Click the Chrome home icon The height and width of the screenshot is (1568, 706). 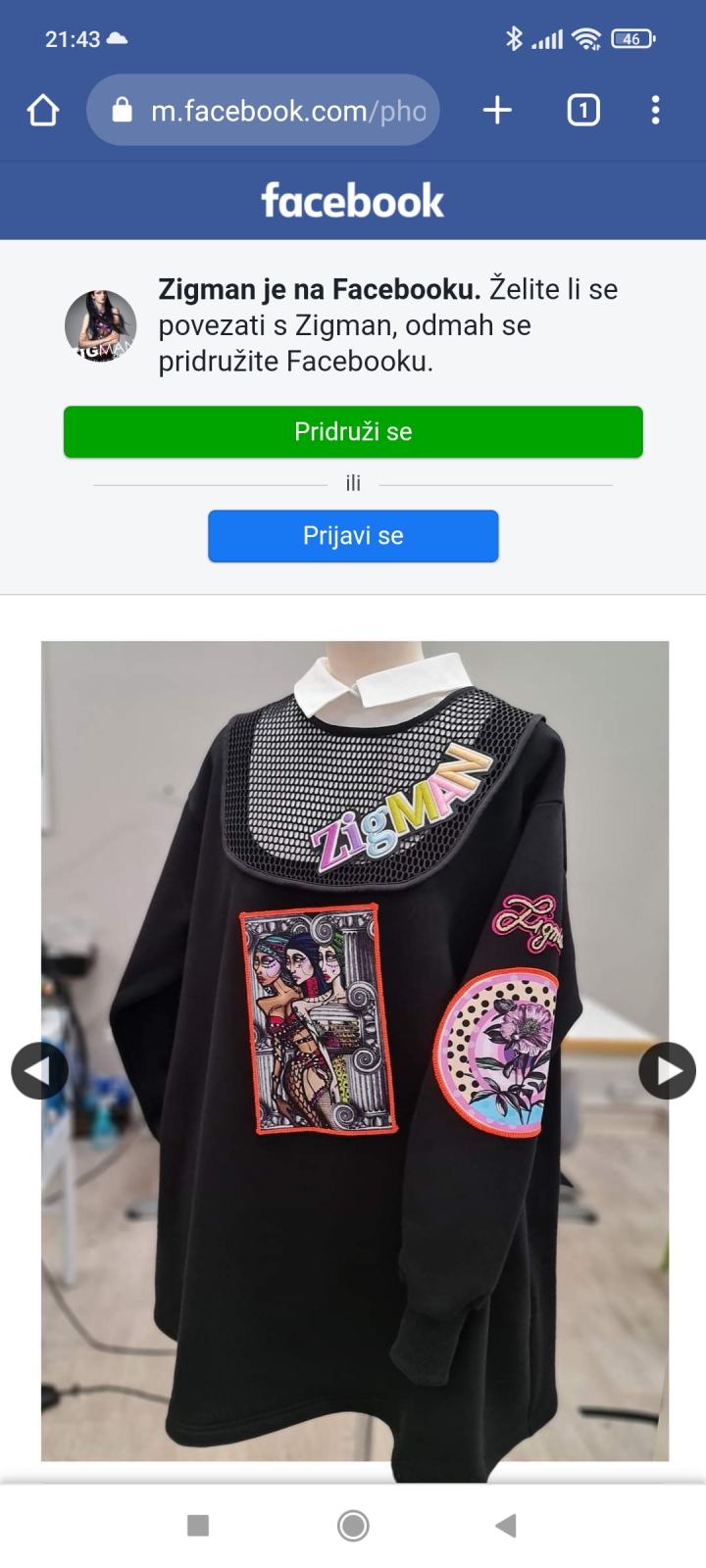point(42,110)
